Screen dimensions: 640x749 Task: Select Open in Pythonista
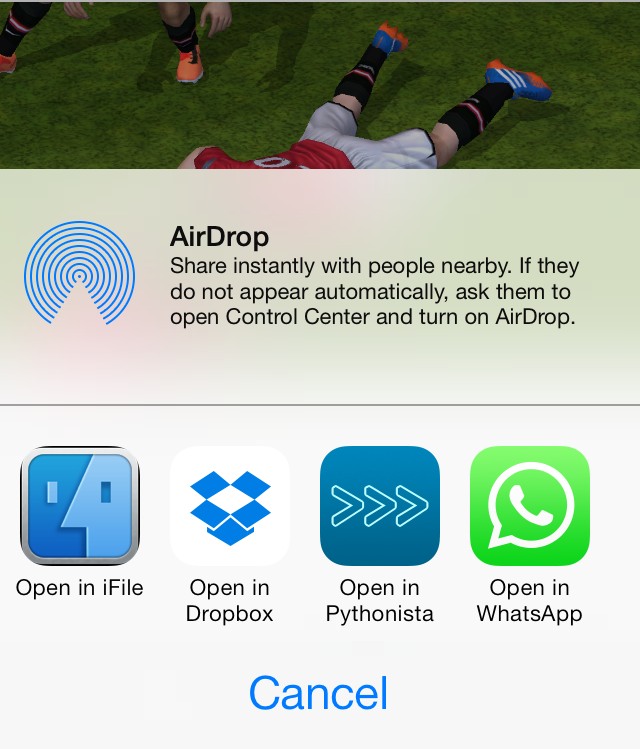pos(380,506)
